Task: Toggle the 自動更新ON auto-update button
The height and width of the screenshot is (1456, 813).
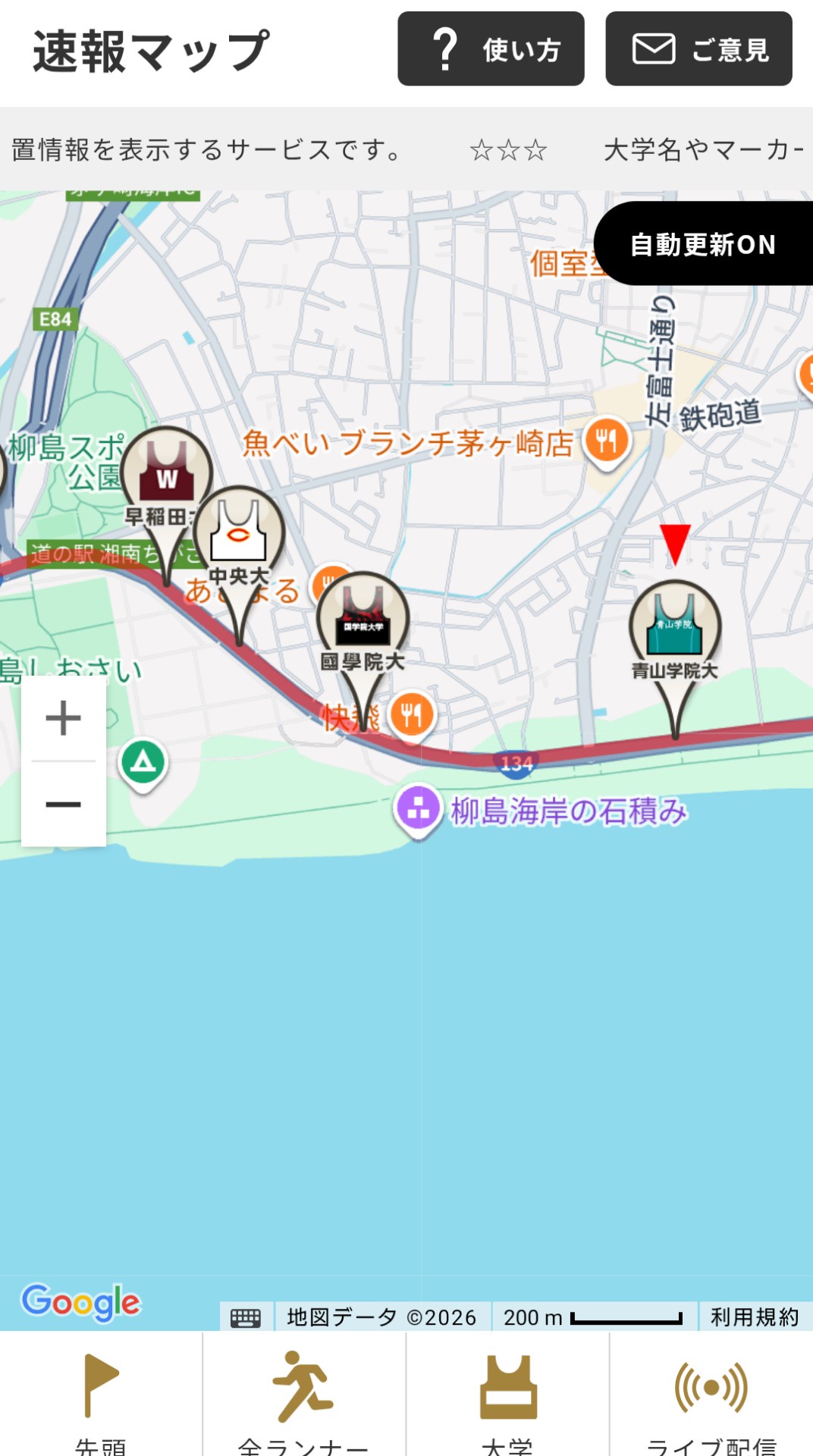Action: [x=703, y=244]
